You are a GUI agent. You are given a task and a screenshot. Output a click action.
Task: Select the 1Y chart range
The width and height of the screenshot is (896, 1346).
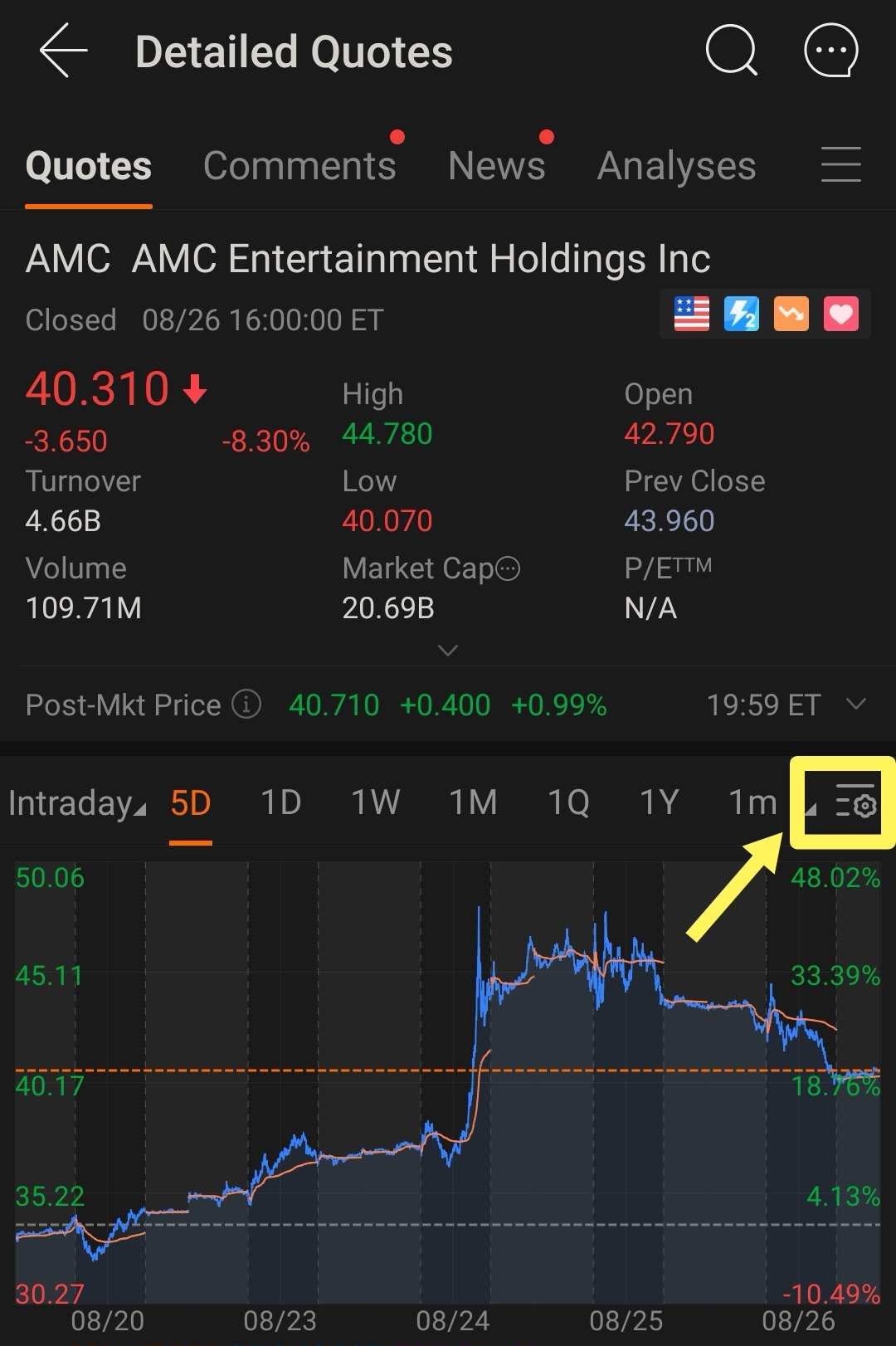(660, 803)
